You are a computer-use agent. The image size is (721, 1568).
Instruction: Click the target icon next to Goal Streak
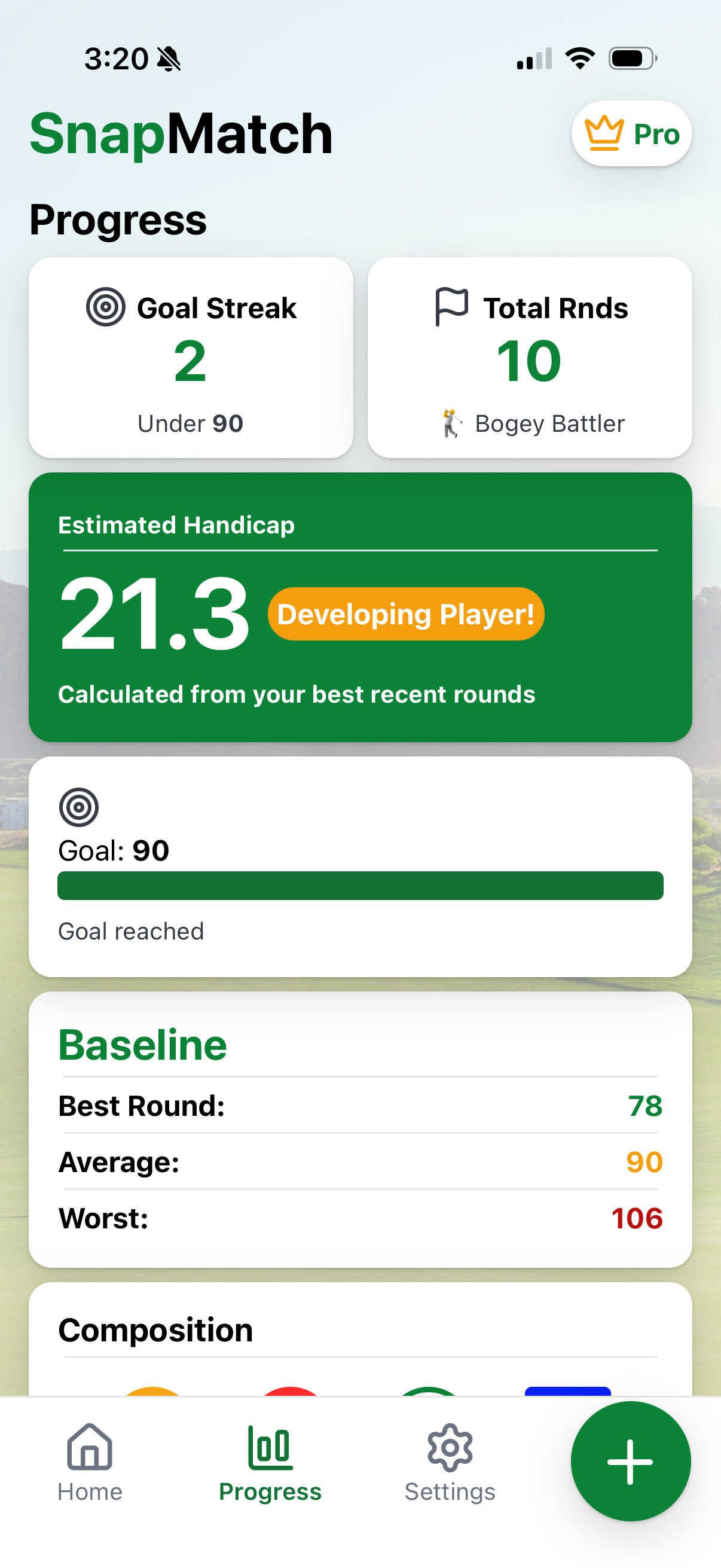[106, 308]
